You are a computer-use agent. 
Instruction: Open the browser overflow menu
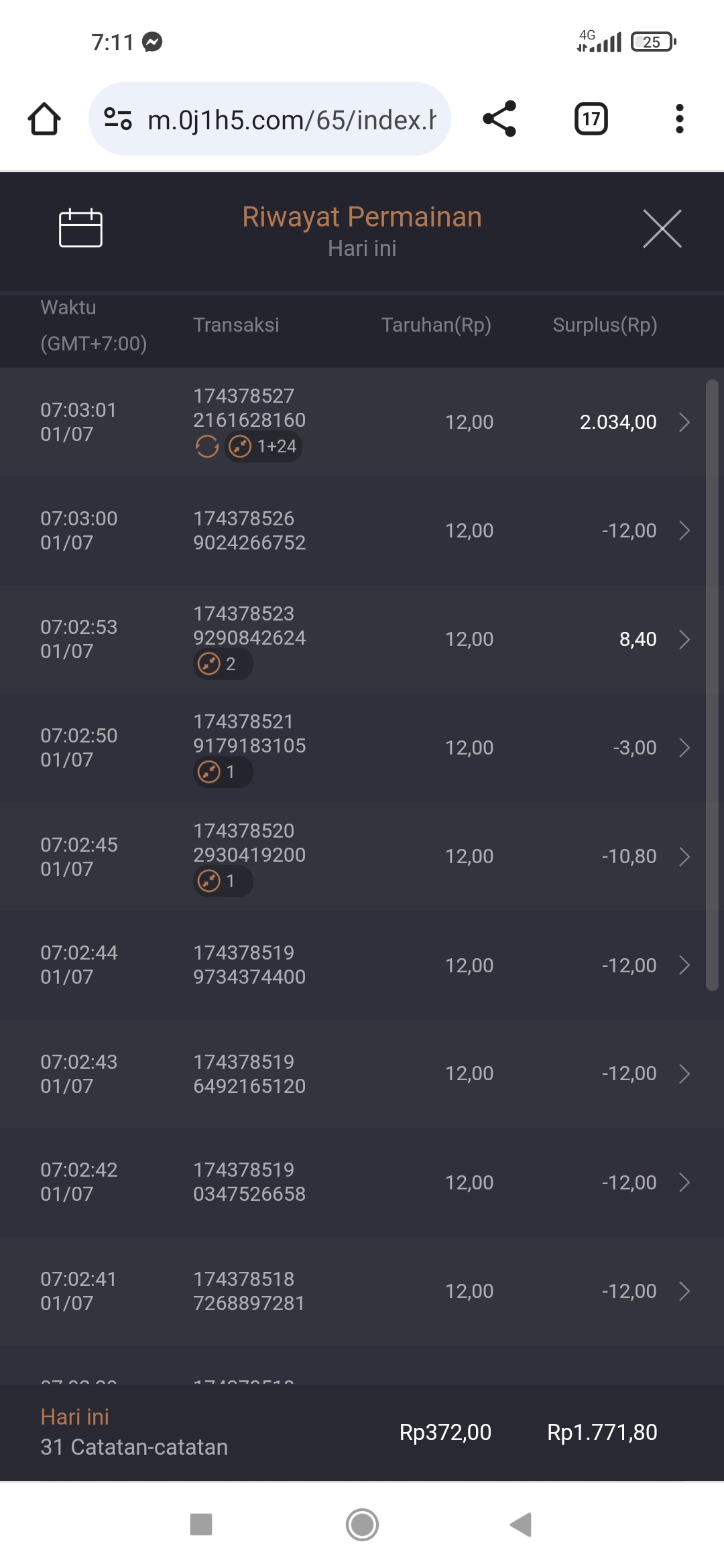tap(679, 119)
